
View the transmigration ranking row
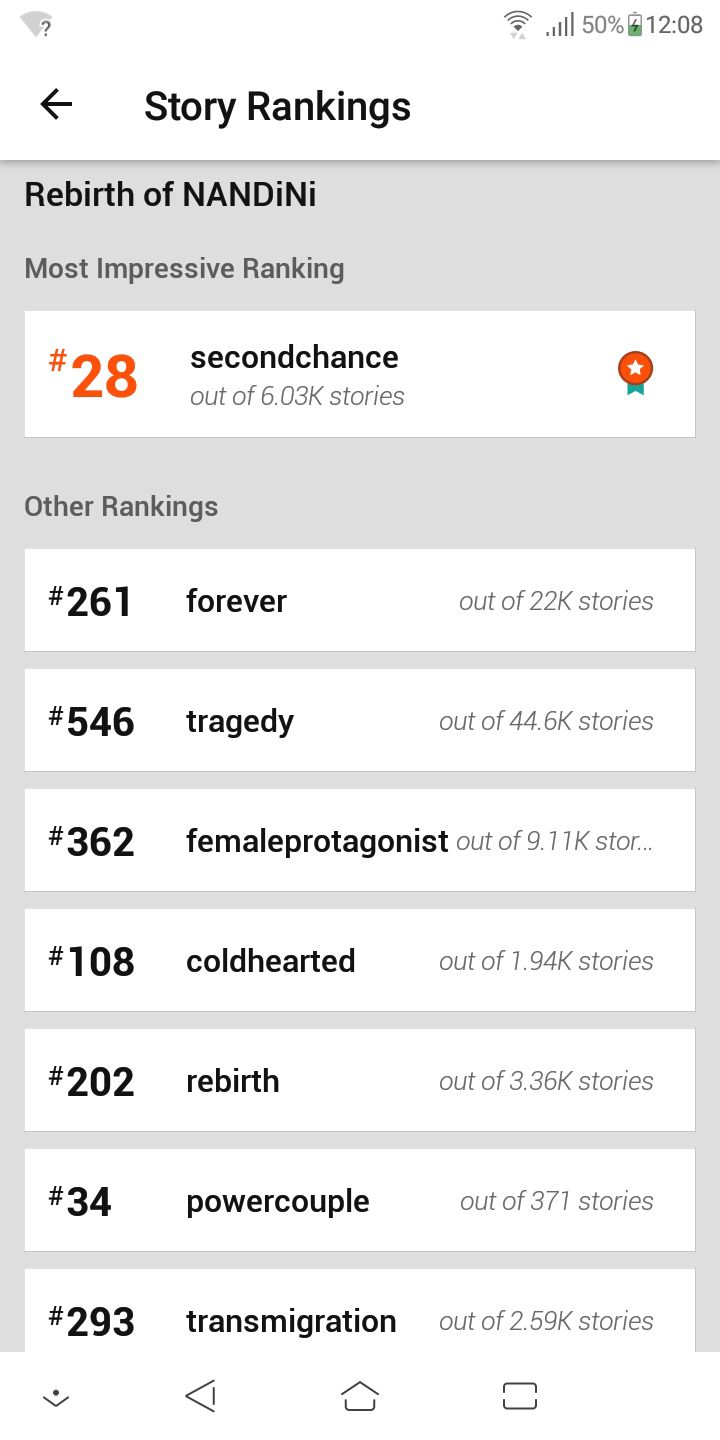[360, 1311]
